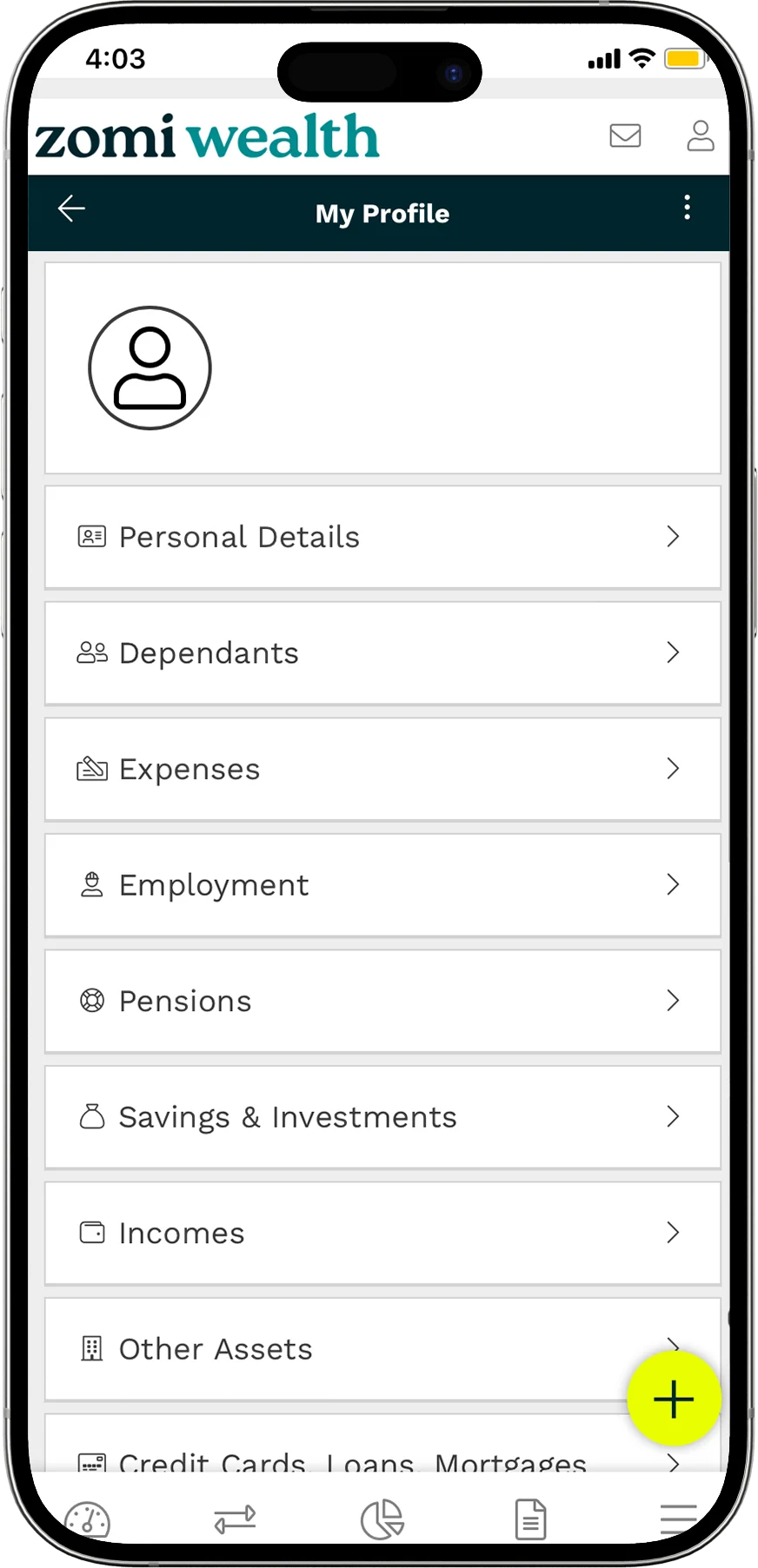Switch to the transfers arrows tab

(235, 1519)
